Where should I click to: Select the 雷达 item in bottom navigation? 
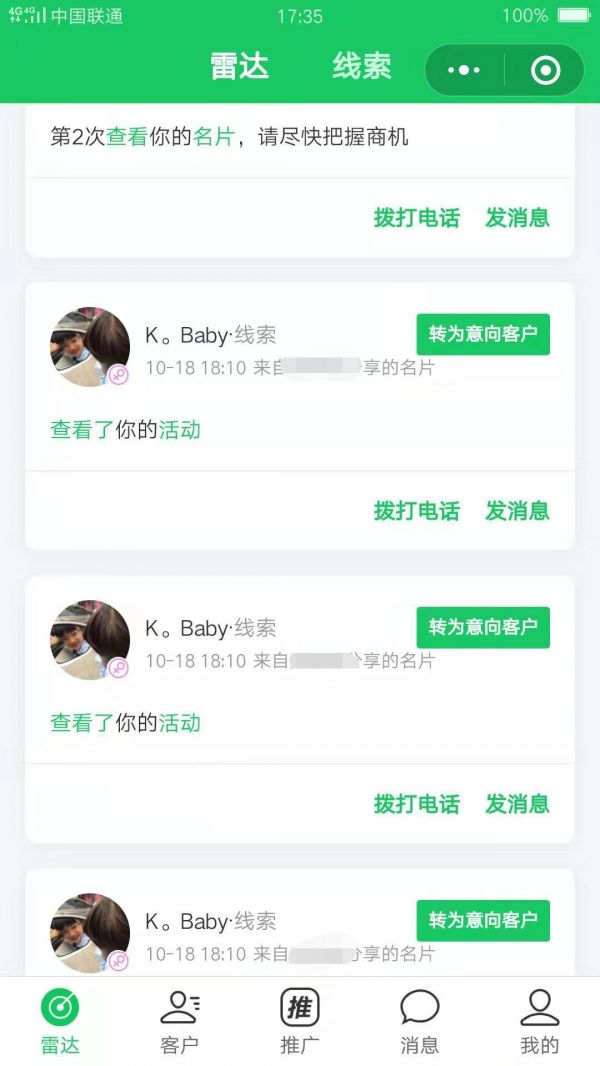click(x=60, y=1022)
